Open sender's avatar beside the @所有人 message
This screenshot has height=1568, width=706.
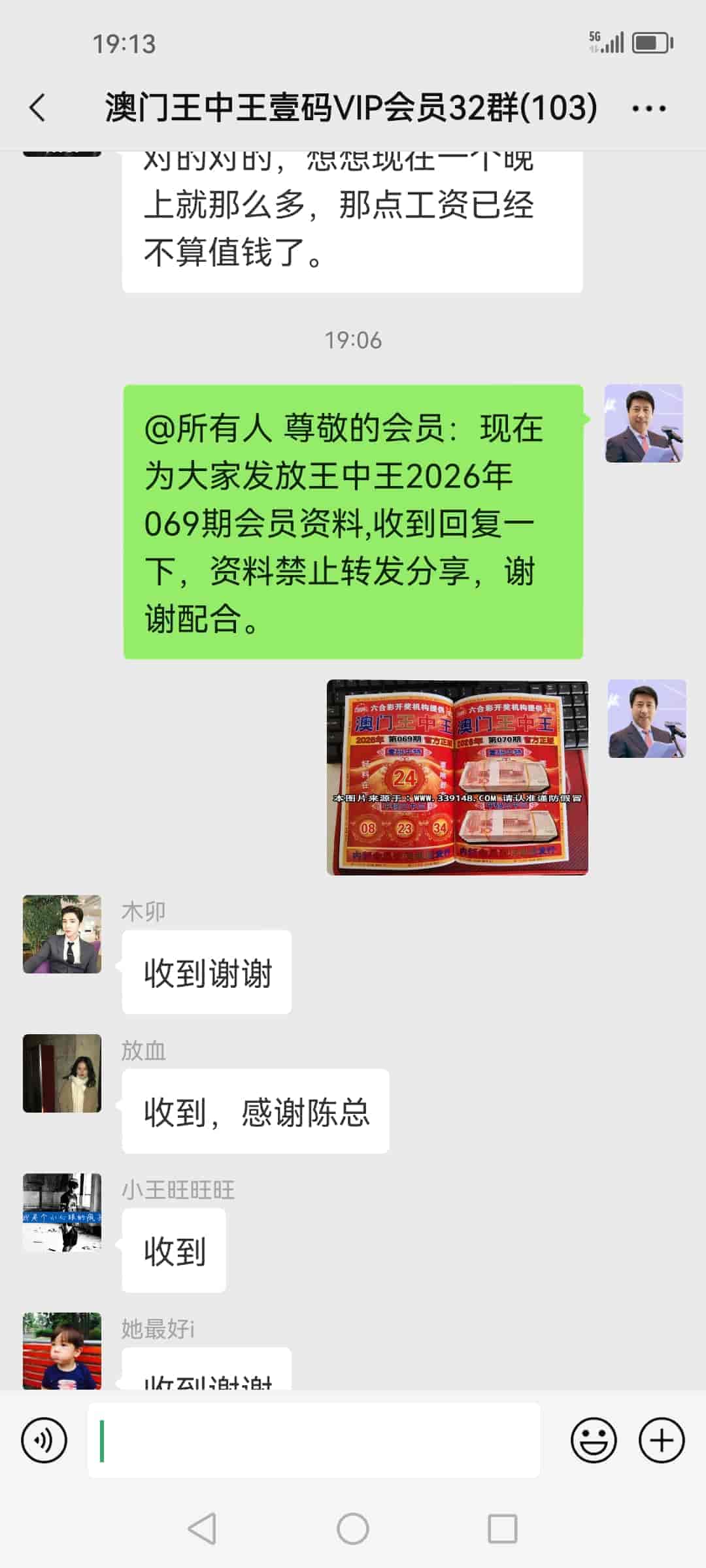tap(644, 423)
